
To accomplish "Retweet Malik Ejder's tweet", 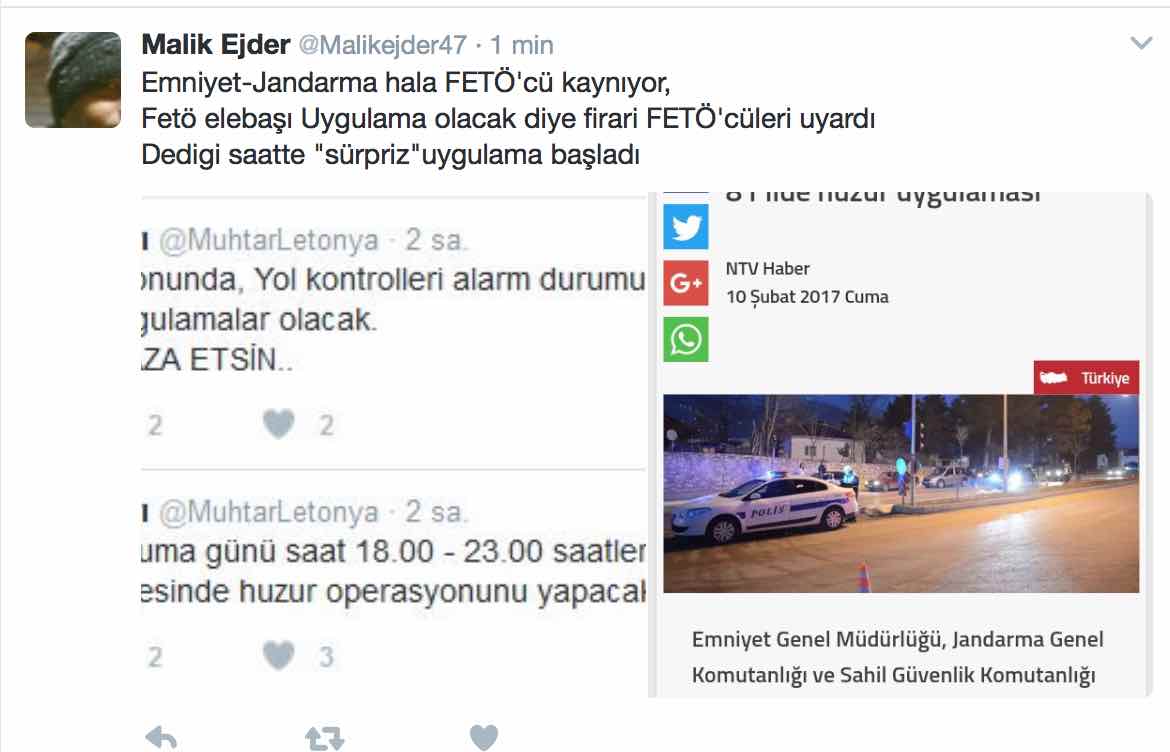I will click(322, 738).
